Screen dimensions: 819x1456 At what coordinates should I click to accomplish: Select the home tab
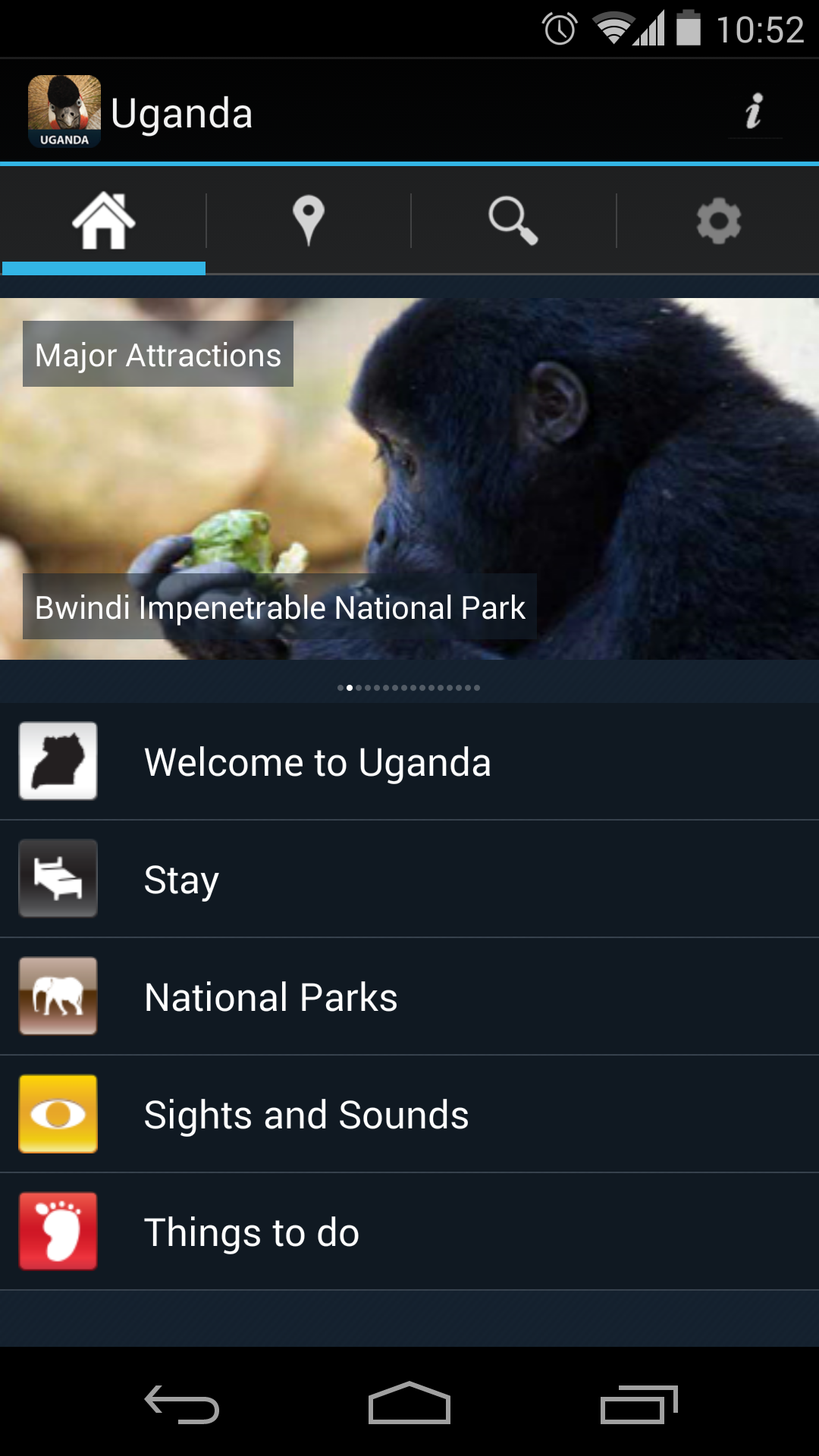point(104,221)
